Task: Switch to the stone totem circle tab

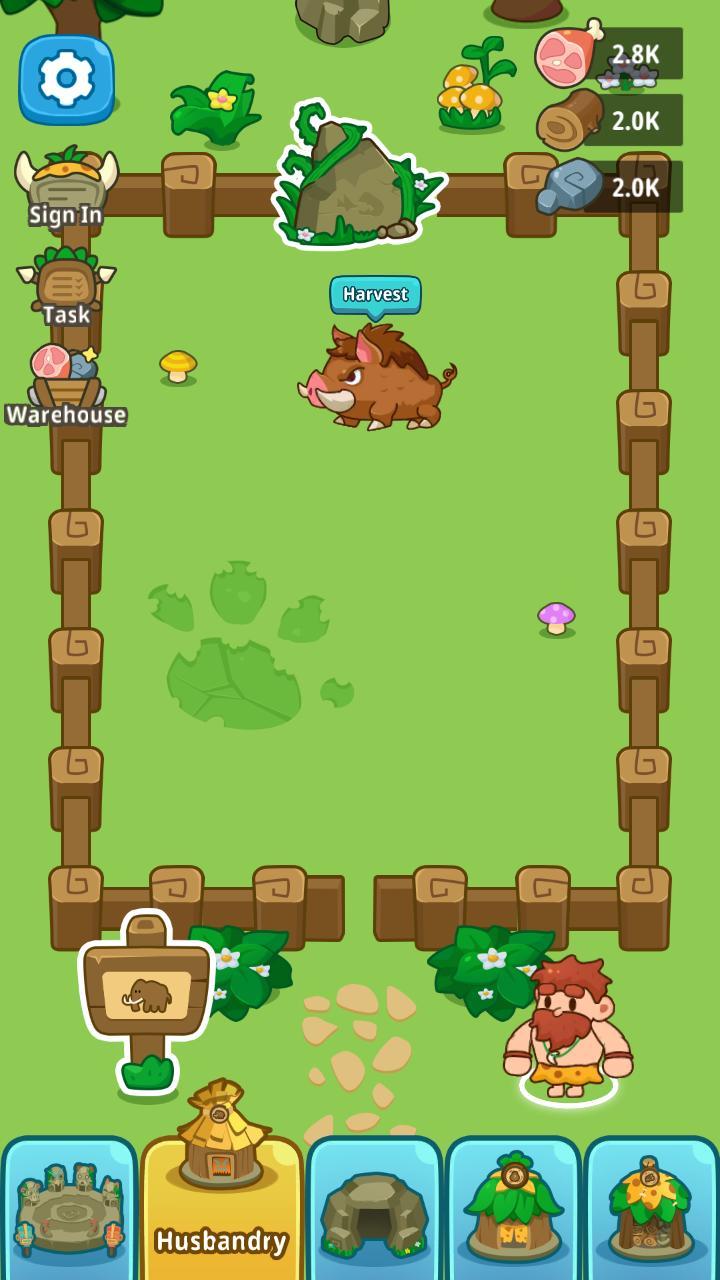Action: [x=69, y=1210]
